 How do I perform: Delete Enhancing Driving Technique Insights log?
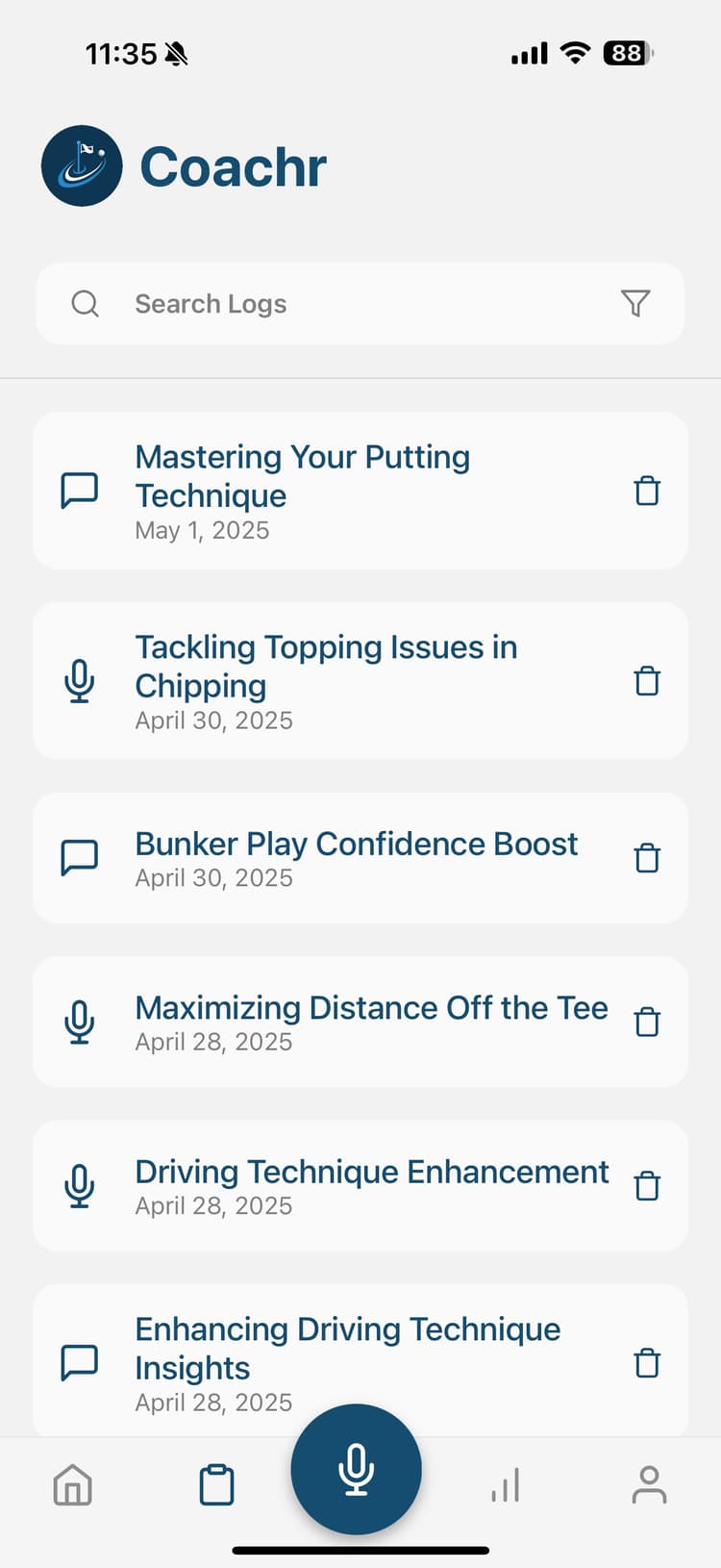tap(647, 1362)
